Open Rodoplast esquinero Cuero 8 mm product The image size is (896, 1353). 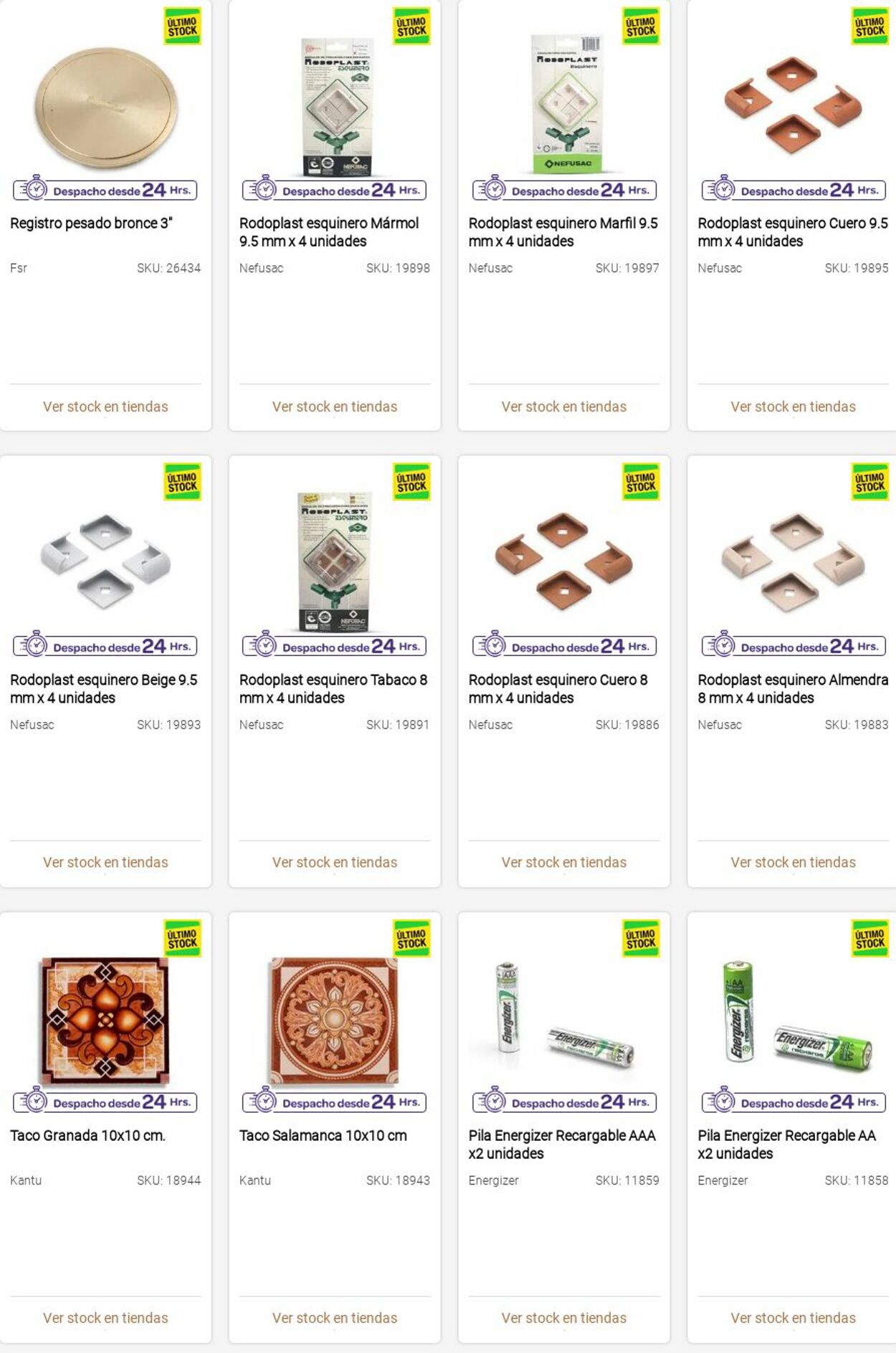point(558,688)
